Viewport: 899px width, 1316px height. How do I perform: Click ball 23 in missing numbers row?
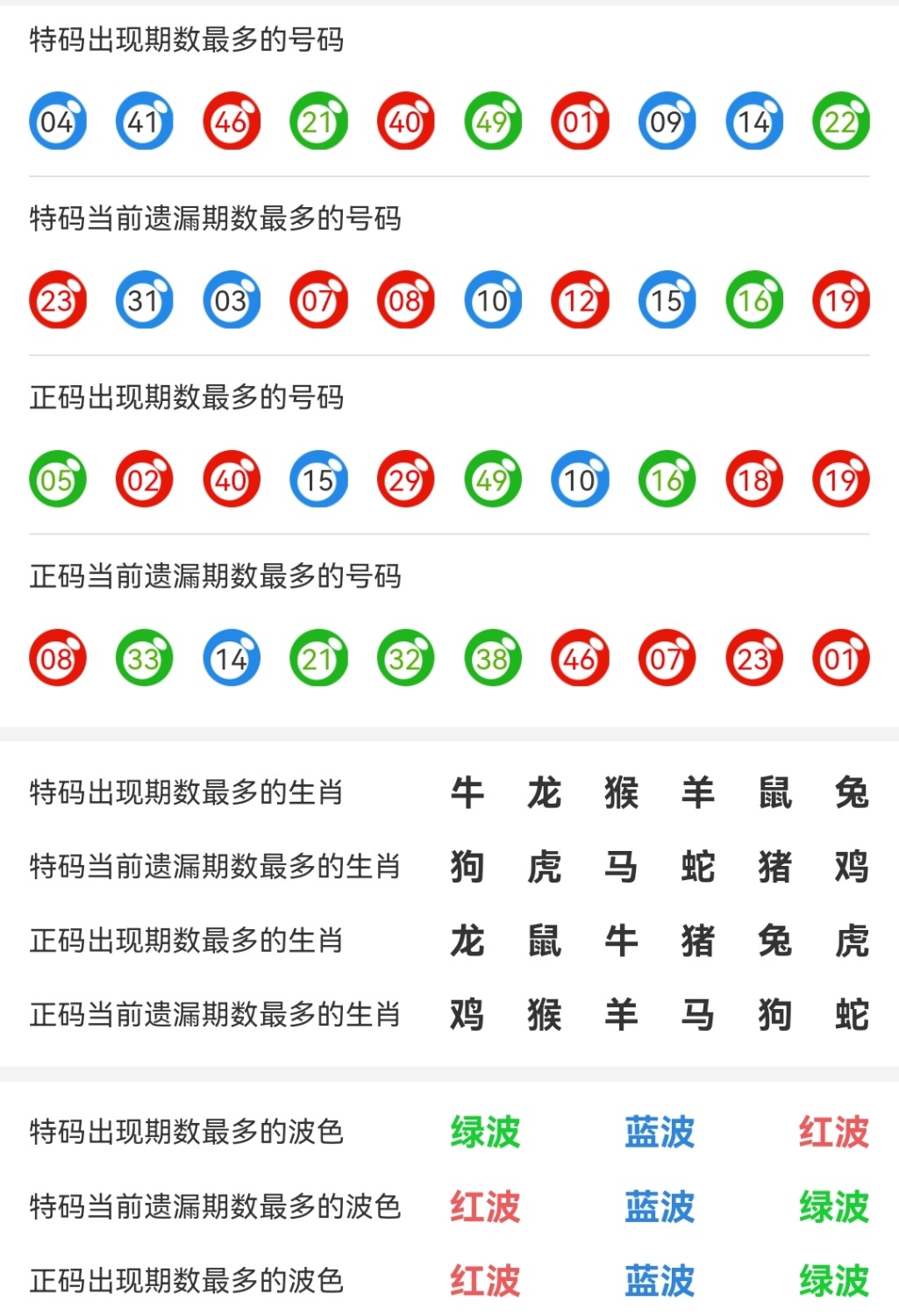(57, 301)
